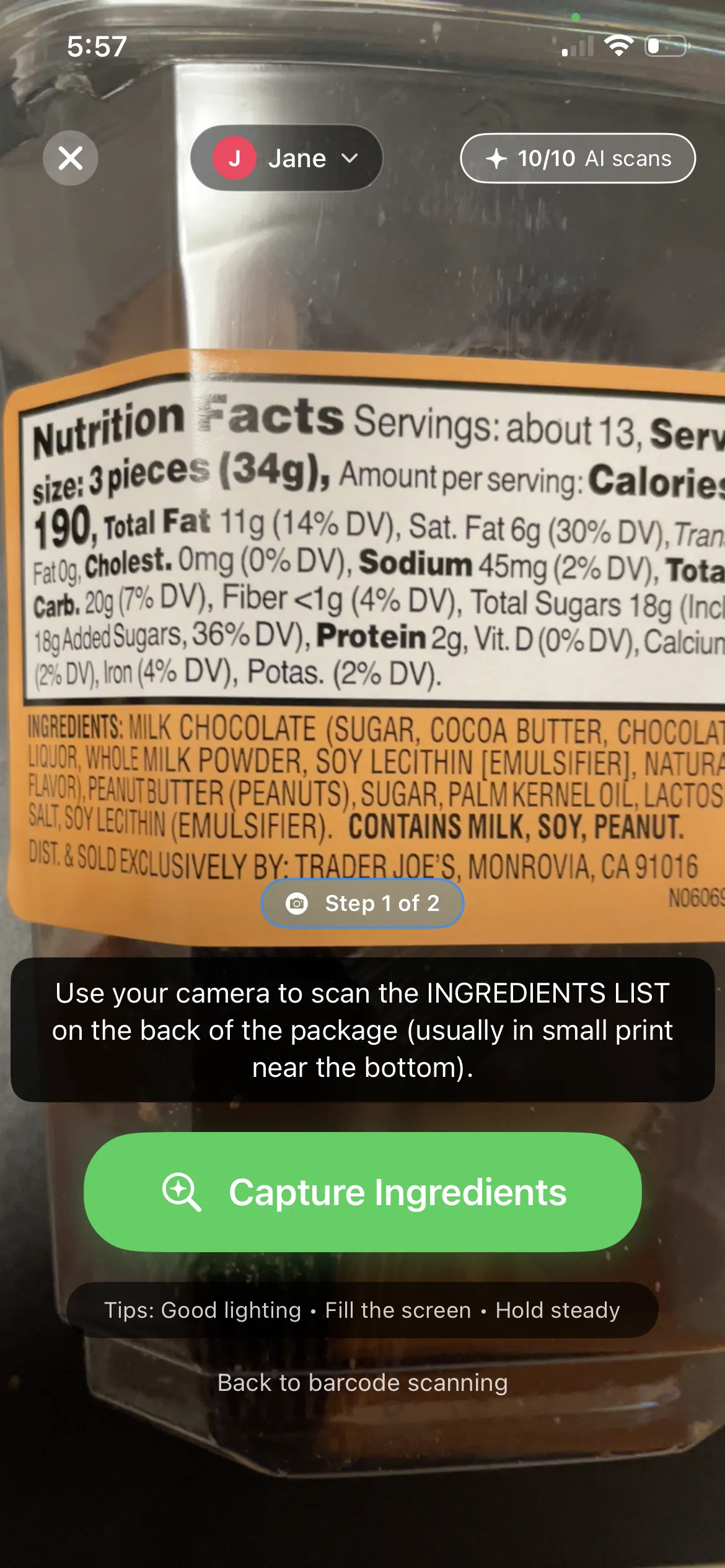The height and width of the screenshot is (1568, 725).
Task: Tap the camera icon on Step 1 of 2
Action: coord(297,904)
